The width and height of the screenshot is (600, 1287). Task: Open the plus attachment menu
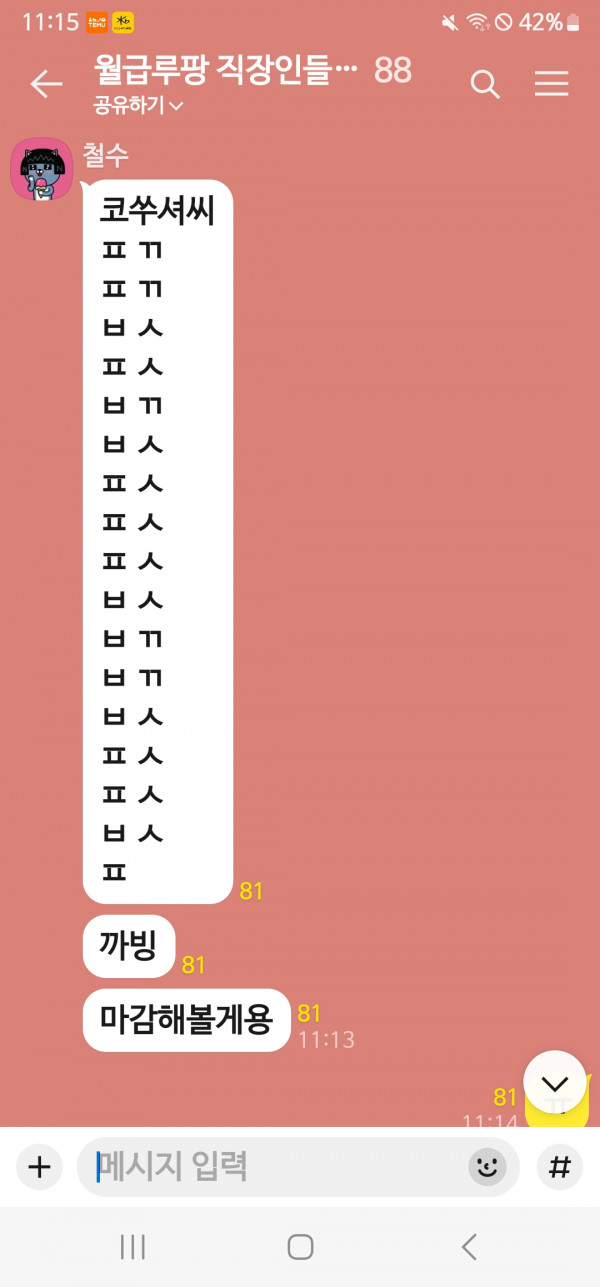click(38, 1166)
